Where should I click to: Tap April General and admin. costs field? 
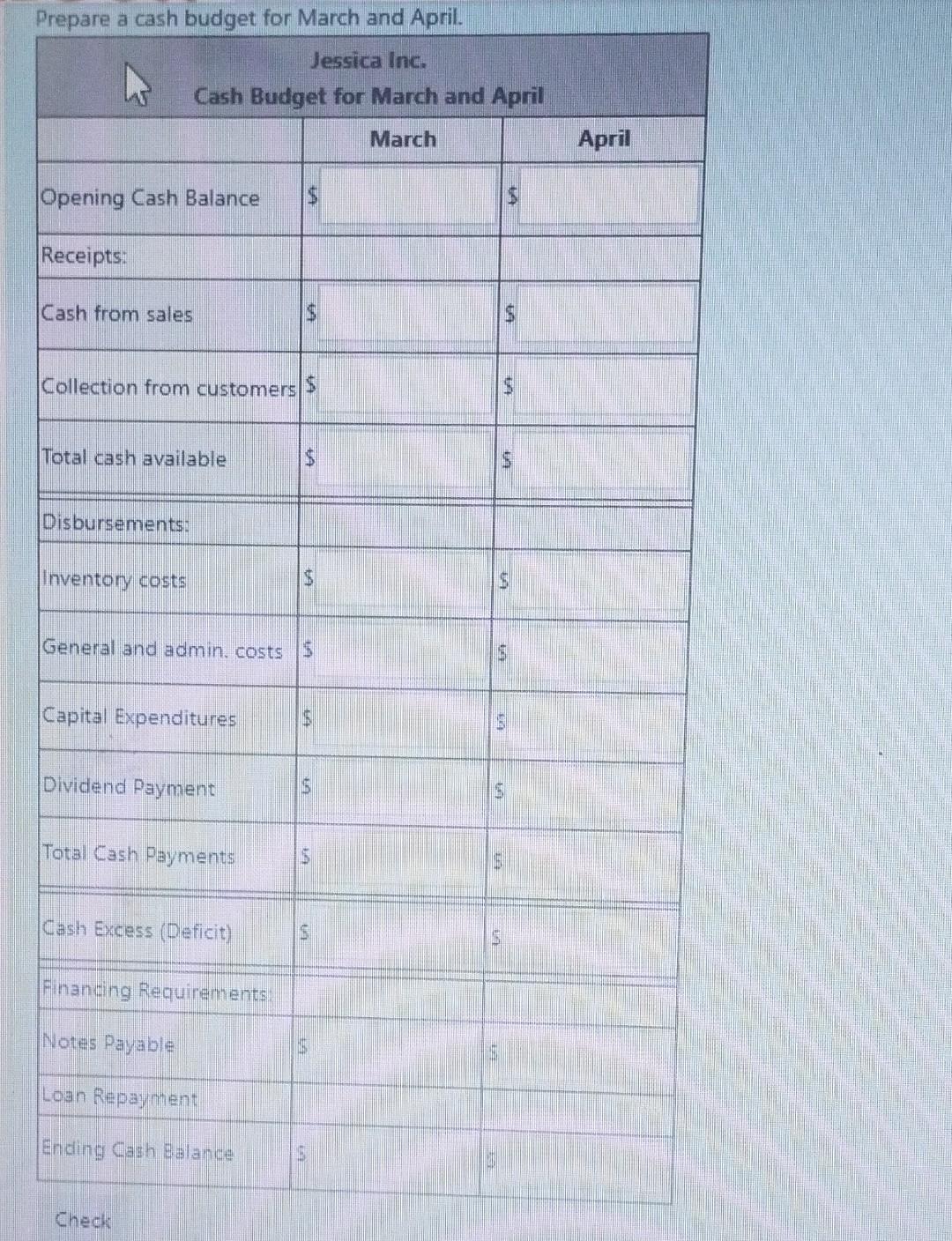599,652
